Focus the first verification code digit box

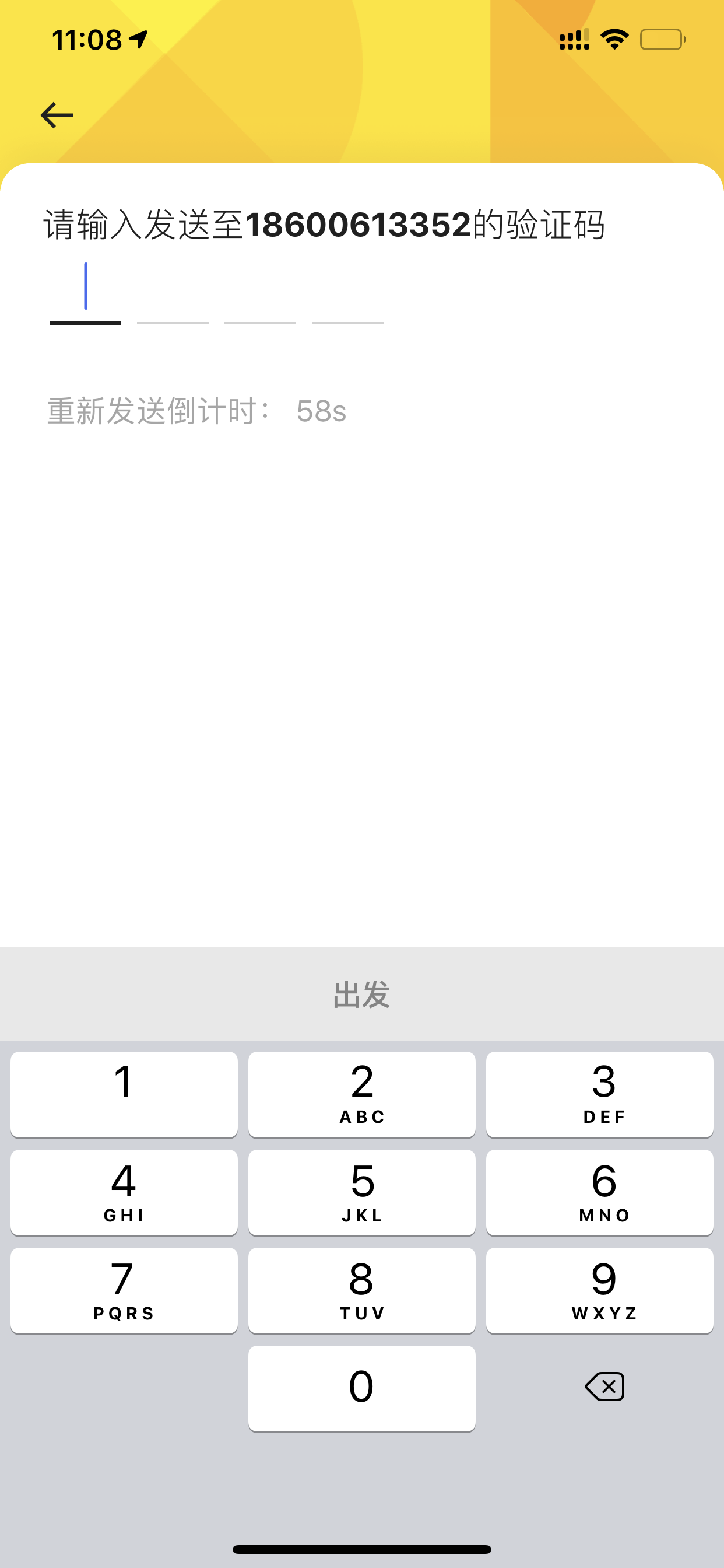[85, 292]
